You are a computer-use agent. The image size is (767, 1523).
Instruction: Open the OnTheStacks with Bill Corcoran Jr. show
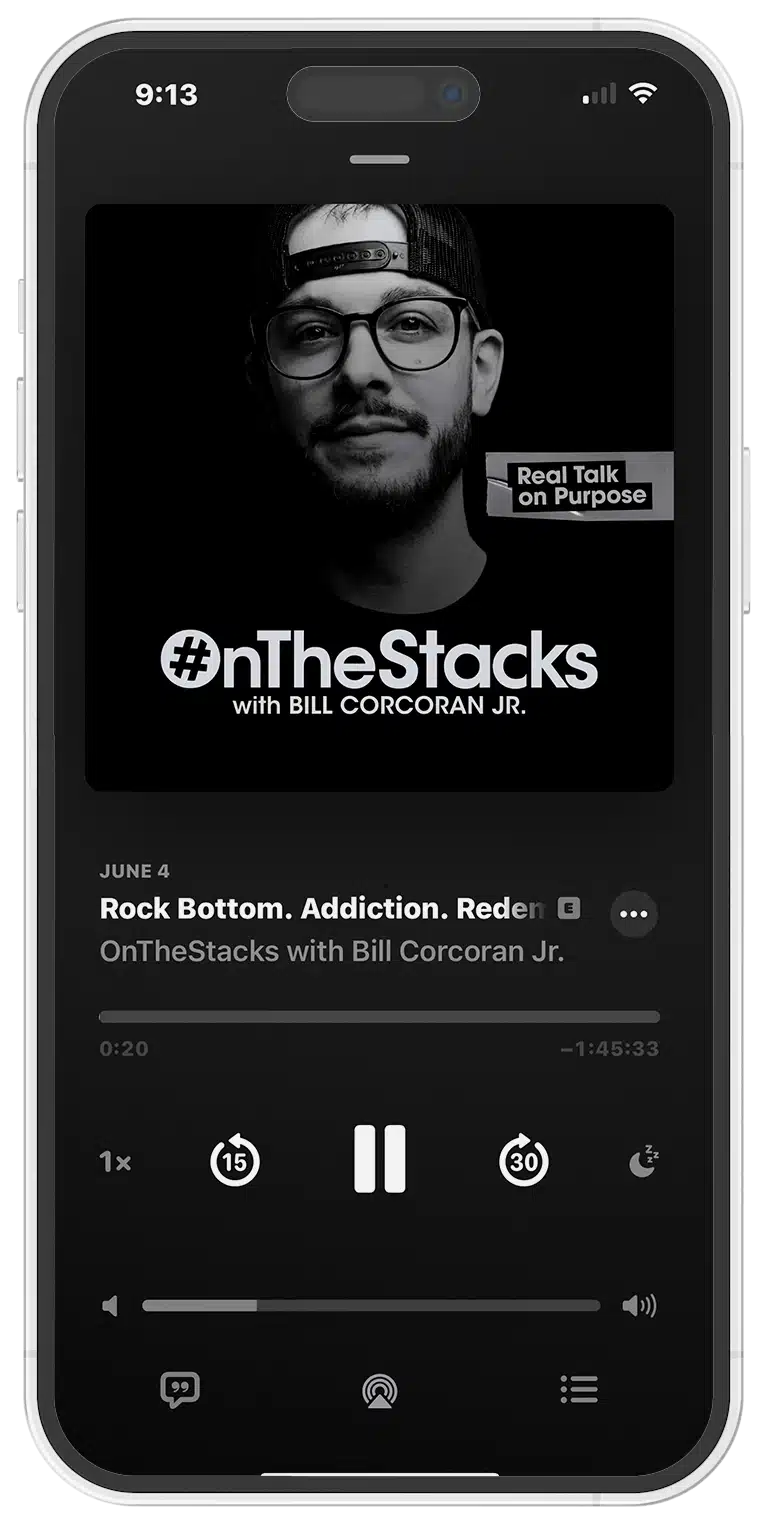(332, 951)
